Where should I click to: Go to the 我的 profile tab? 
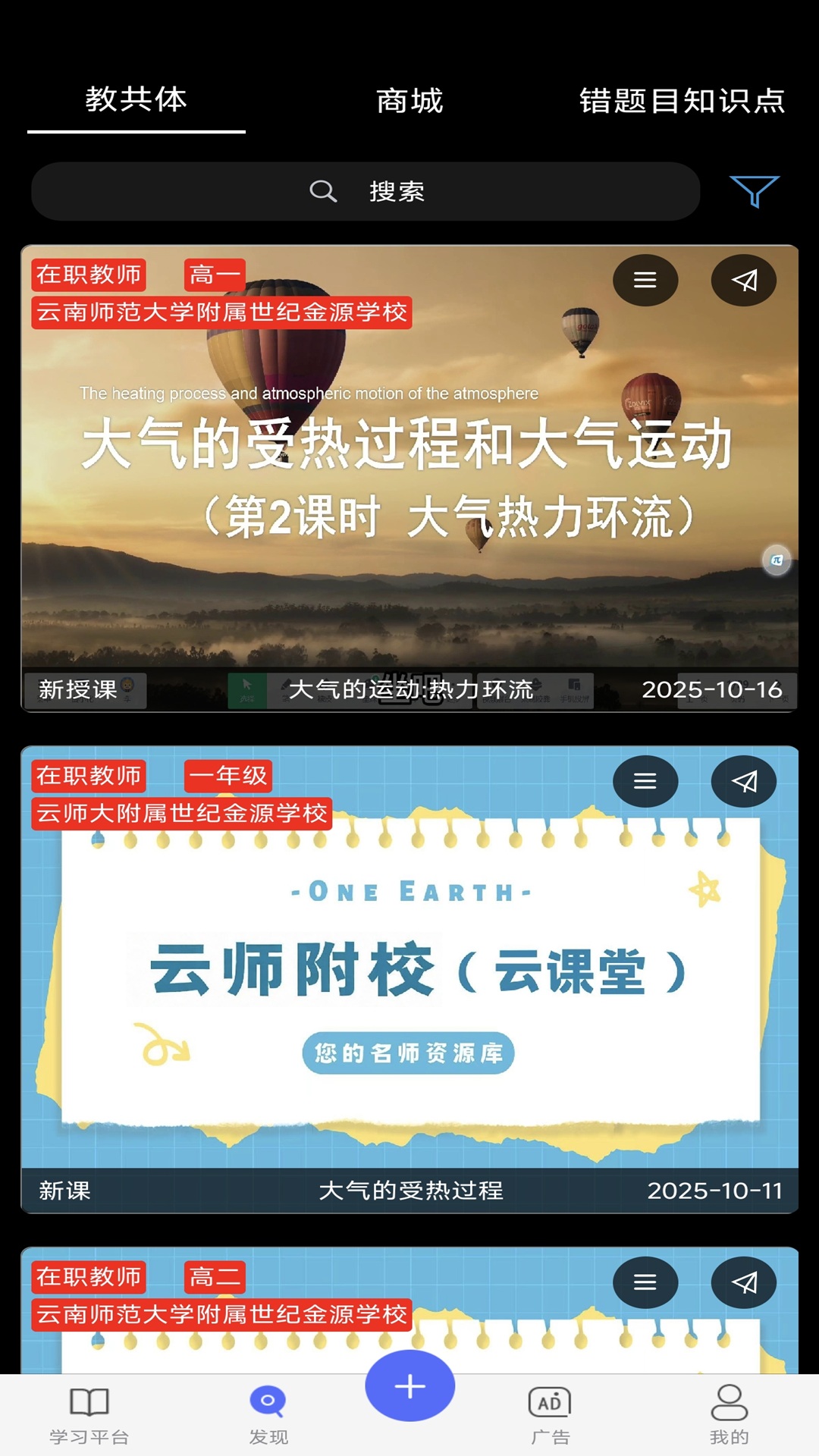730,1415
